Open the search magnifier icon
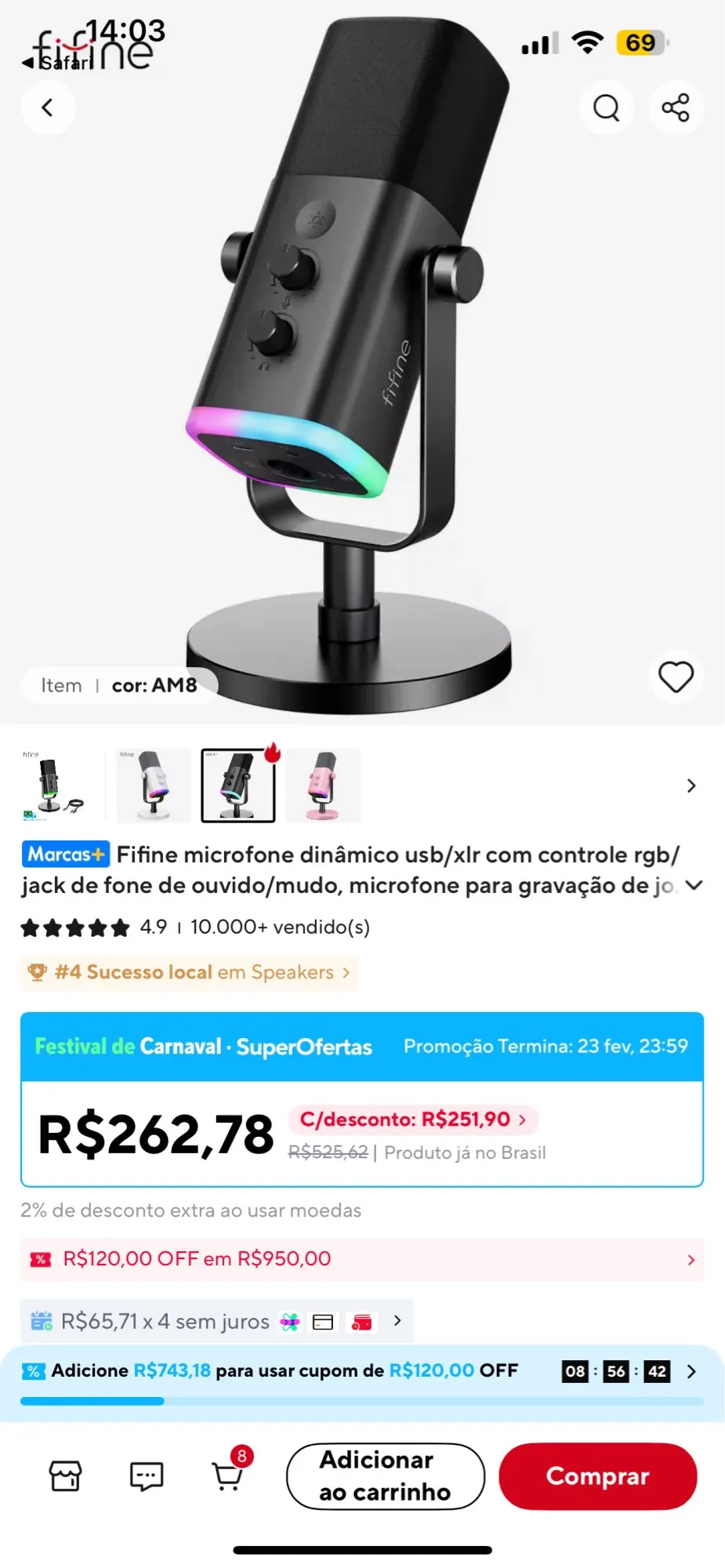725x1568 pixels. pos(606,107)
